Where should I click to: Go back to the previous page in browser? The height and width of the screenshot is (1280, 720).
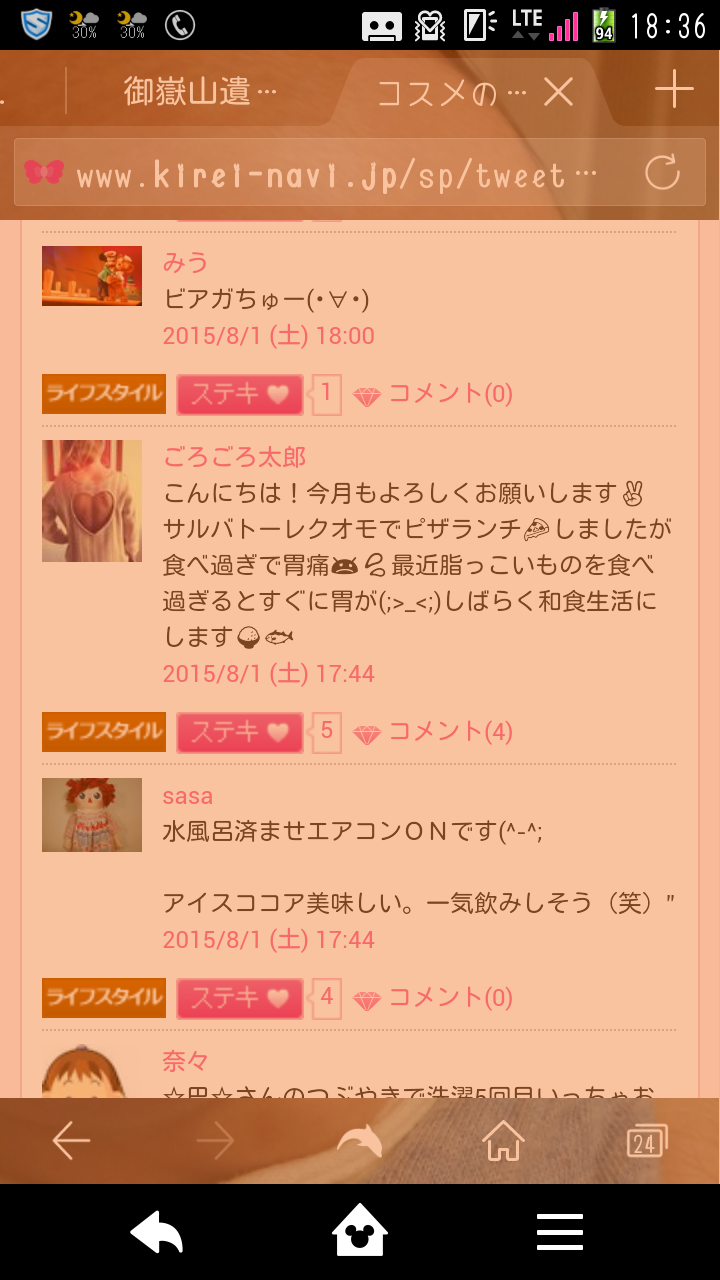tap(72, 1141)
